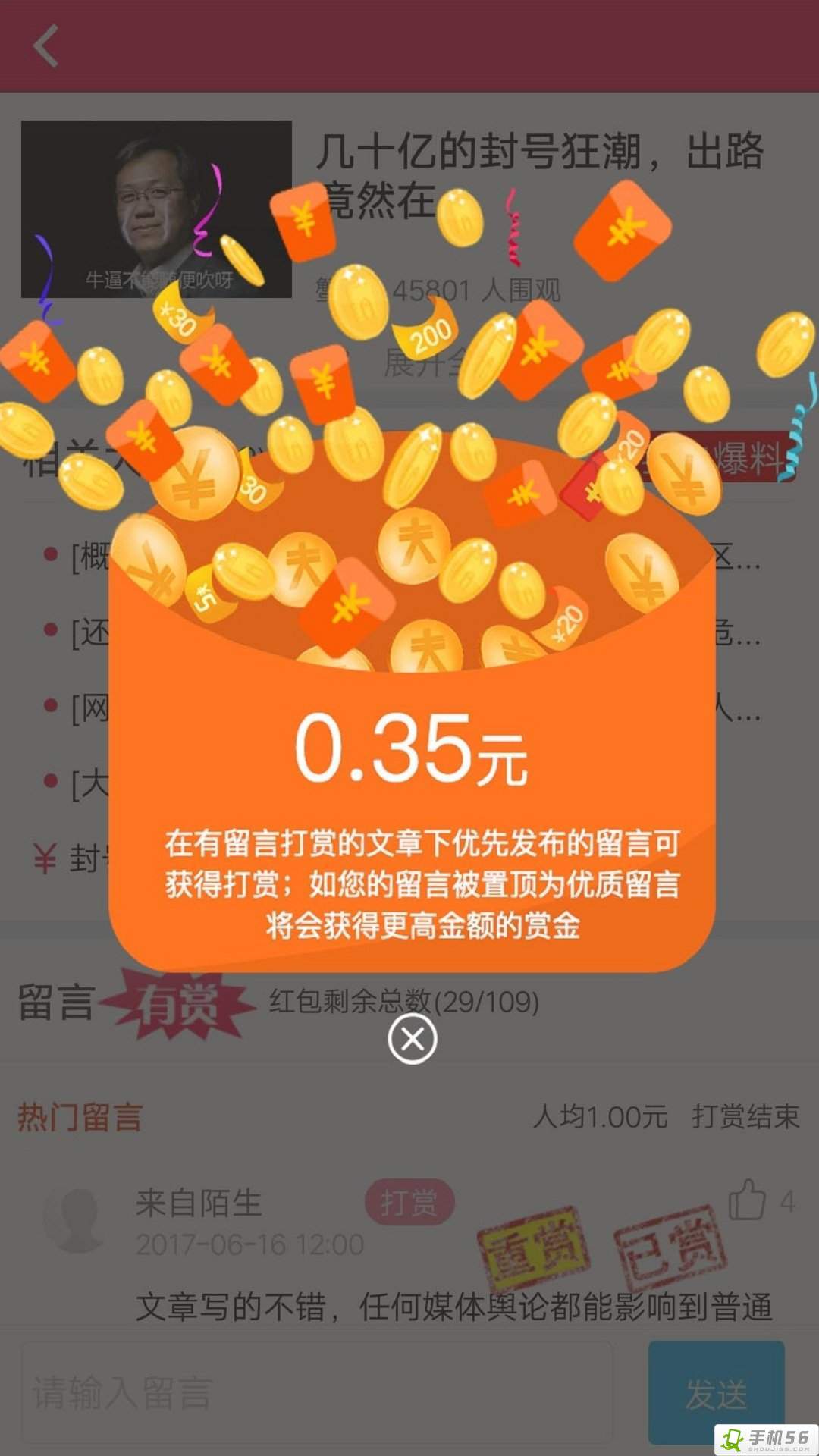Send the comment with 发送 button
This screenshot has width=819, height=1456.
click(x=716, y=1392)
